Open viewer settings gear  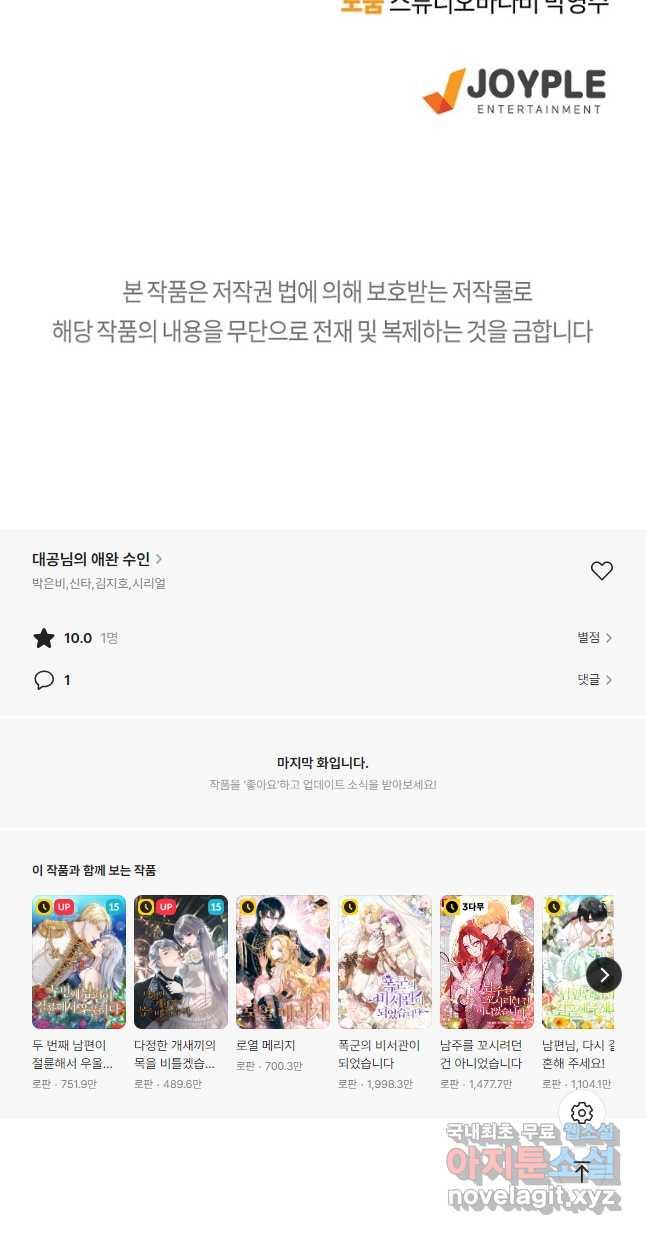click(582, 1113)
